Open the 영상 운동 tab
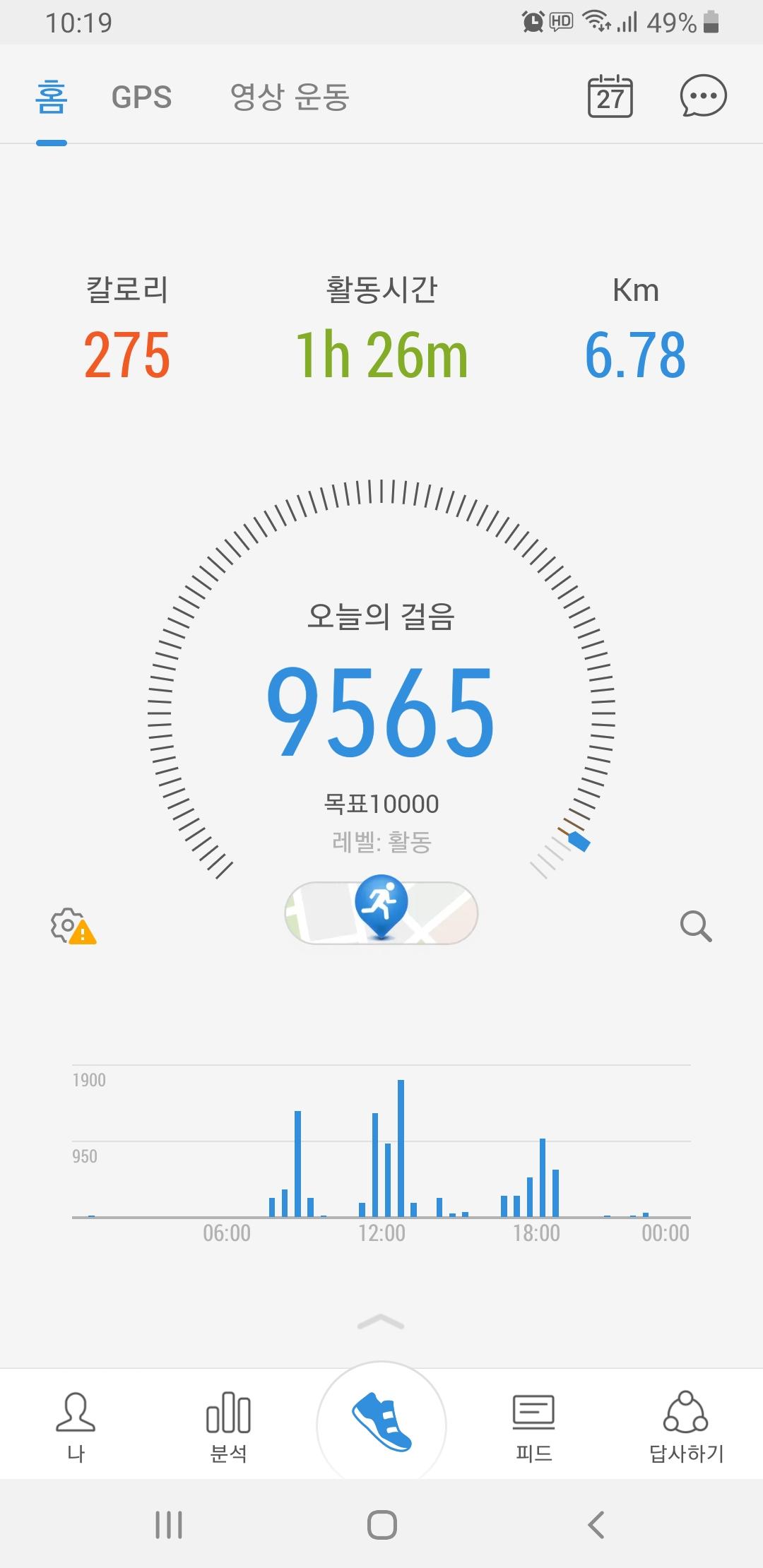763x1568 pixels. pyautogui.click(x=290, y=97)
